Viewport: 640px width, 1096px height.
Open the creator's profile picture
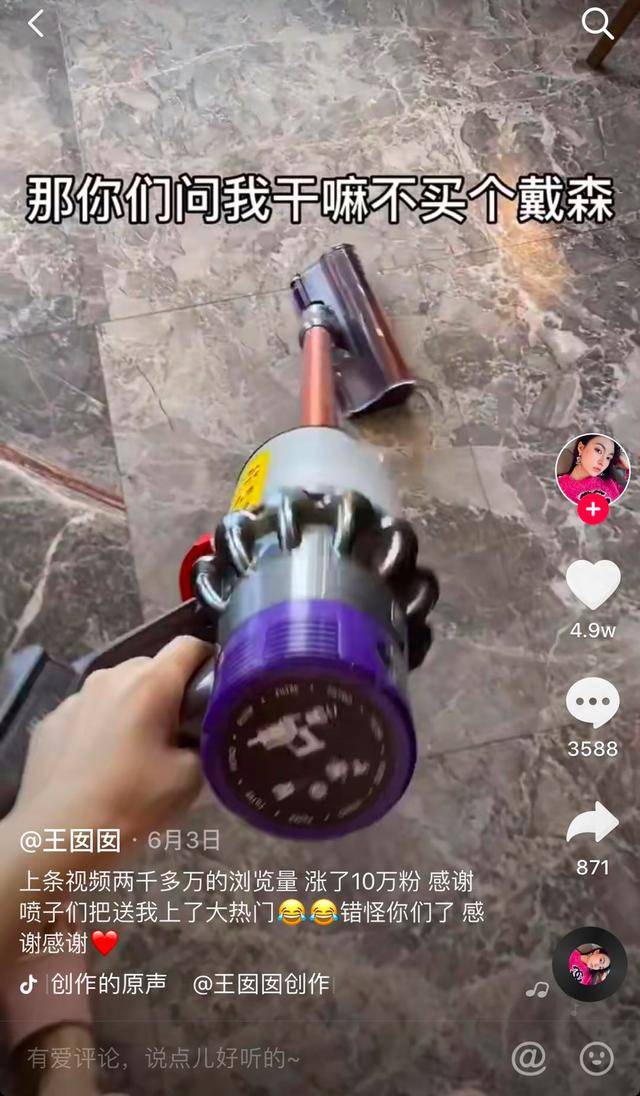pos(592,468)
